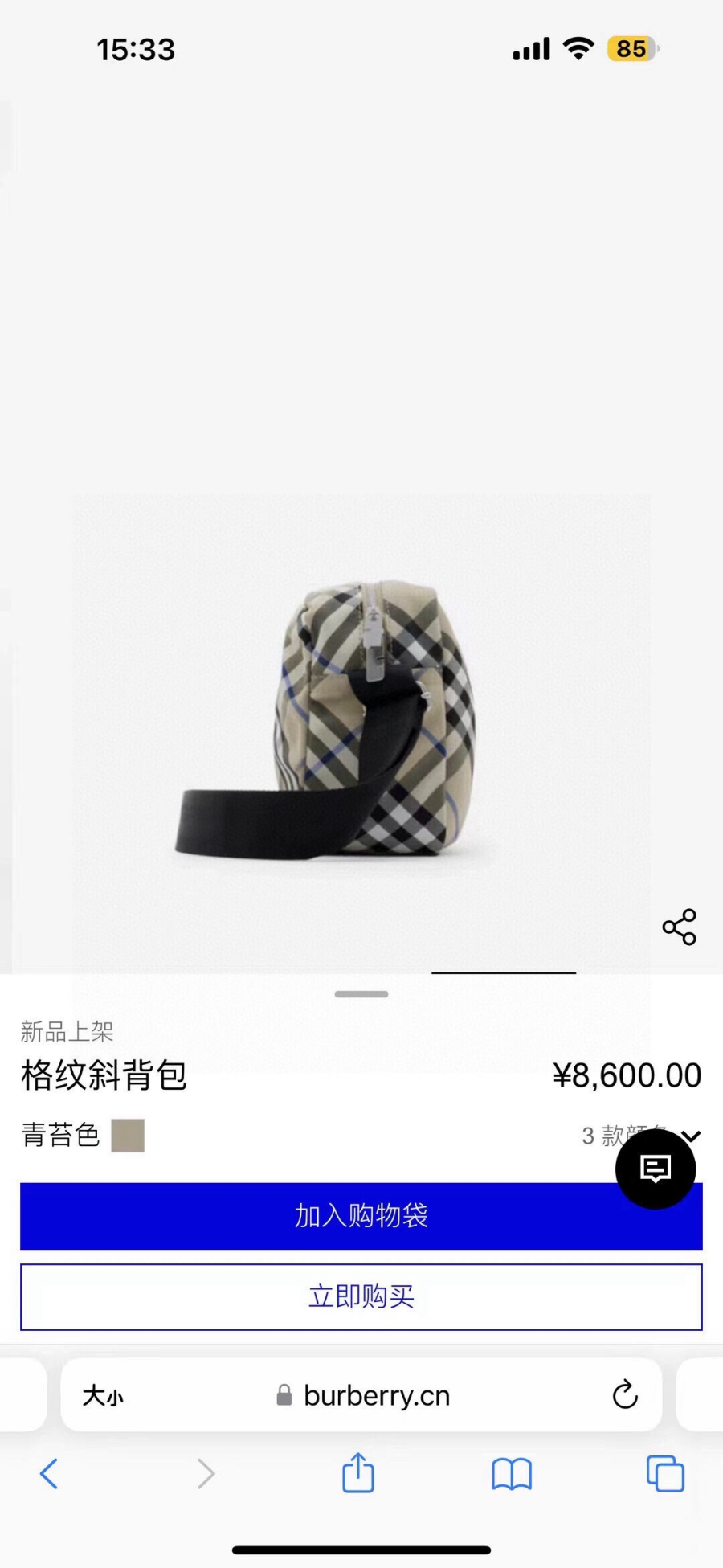The image size is (723, 1568).
Task: Expand the 3 colors dropdown
Action: (x=690, y=1135)
